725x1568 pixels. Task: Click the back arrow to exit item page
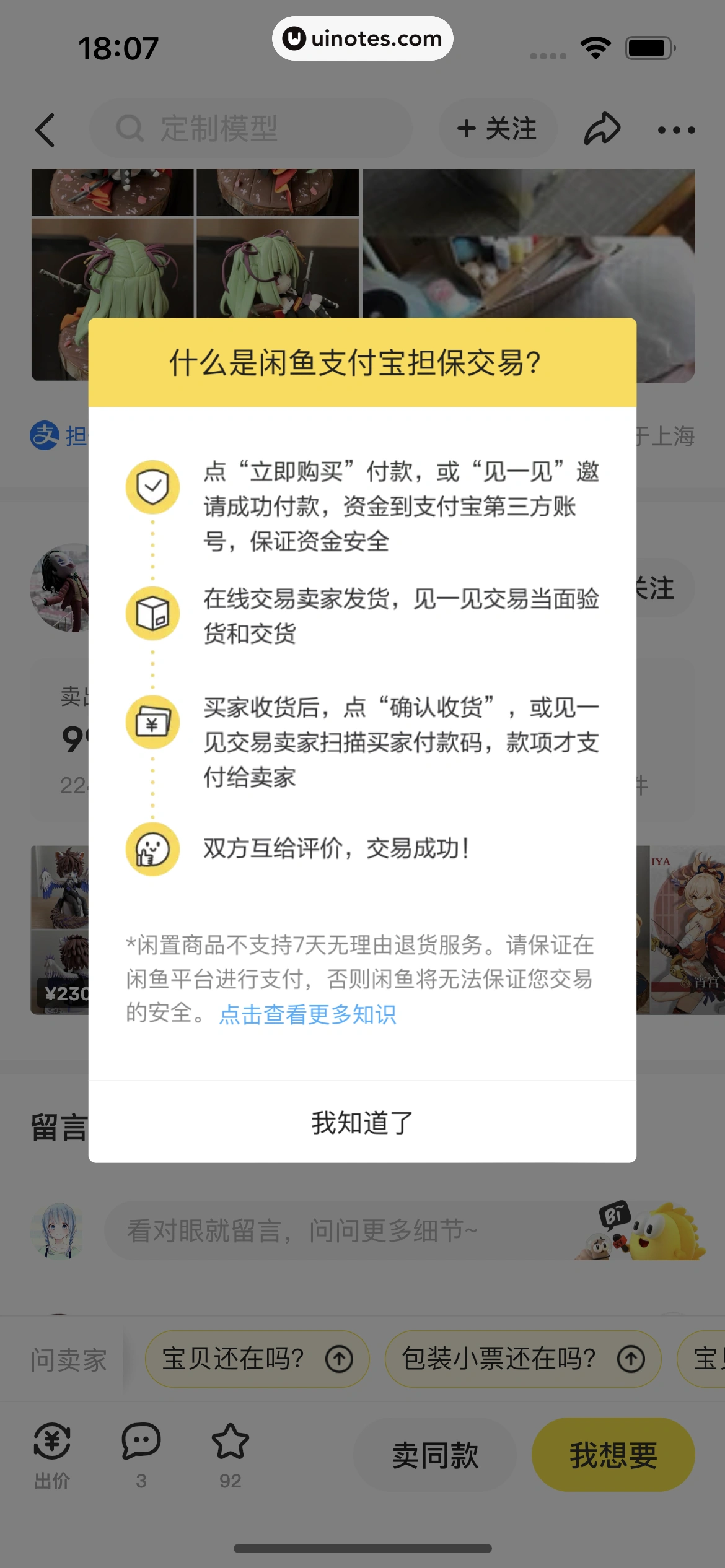pyautogui.click(x=45, y=129)
